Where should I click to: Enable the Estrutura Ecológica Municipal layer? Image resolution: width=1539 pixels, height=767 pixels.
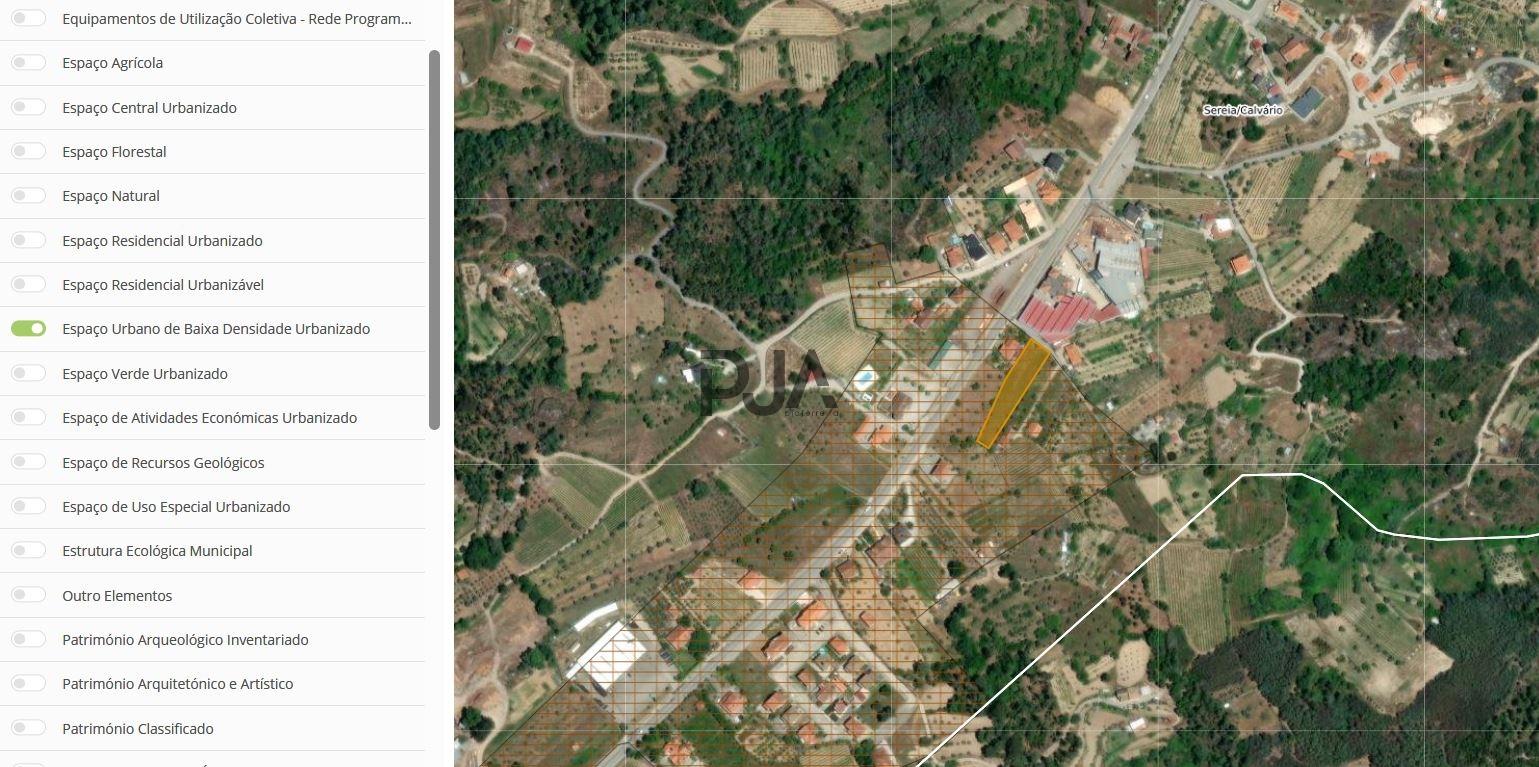tap(28, 550)
